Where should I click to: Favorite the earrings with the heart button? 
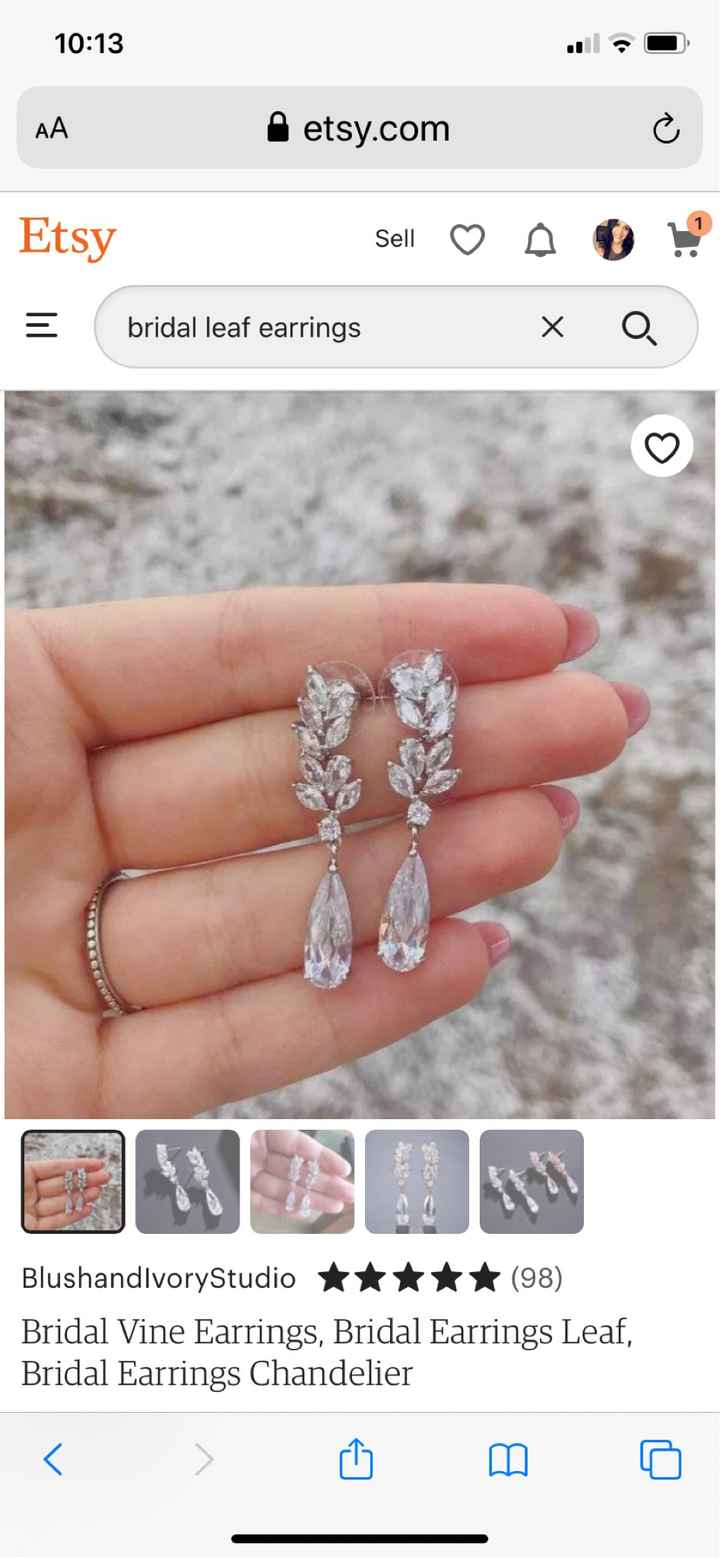(662, 447)
